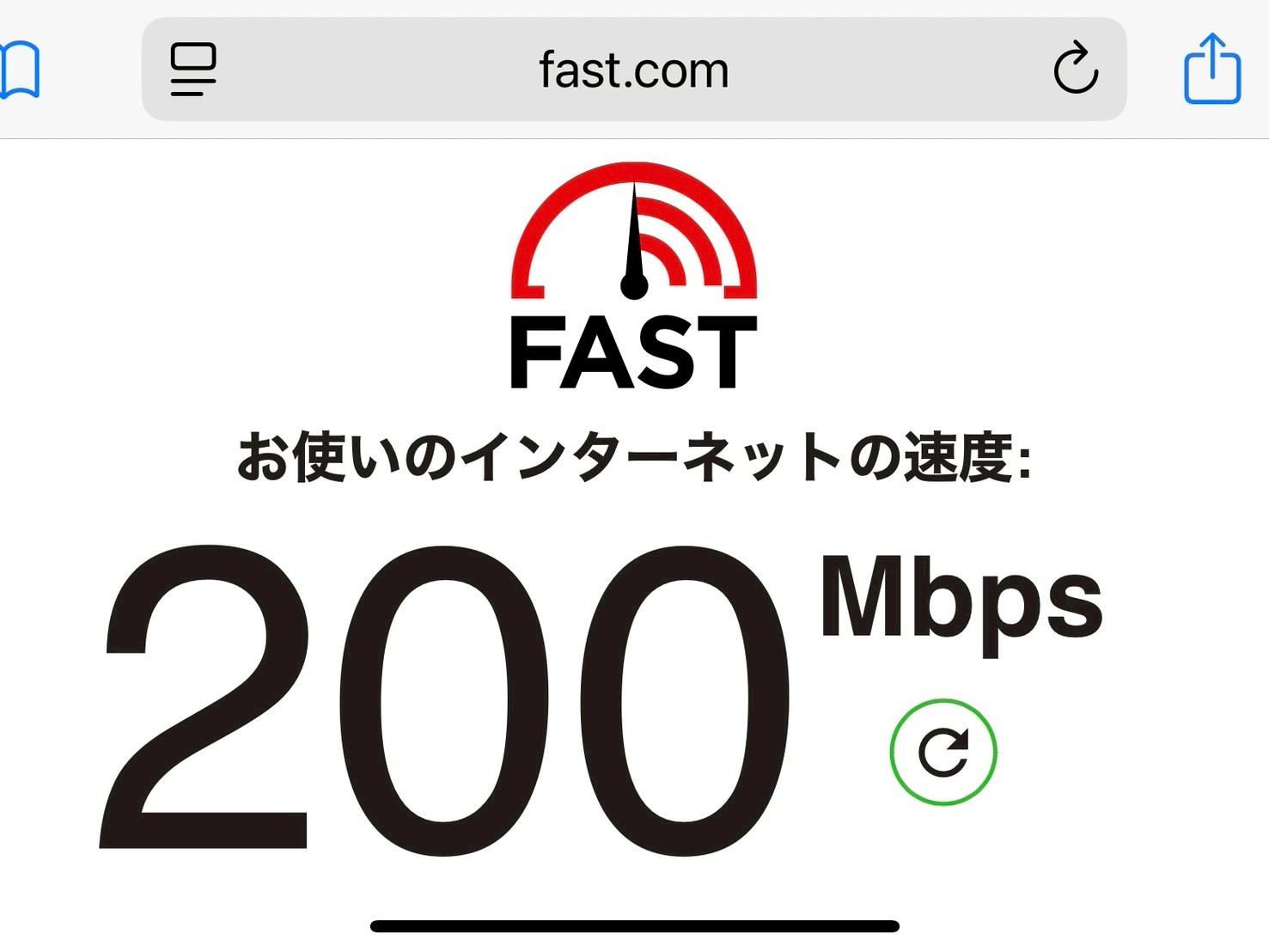Share this page via the share icon
The image size is (1269, 952).
[x=1212, y=69]
